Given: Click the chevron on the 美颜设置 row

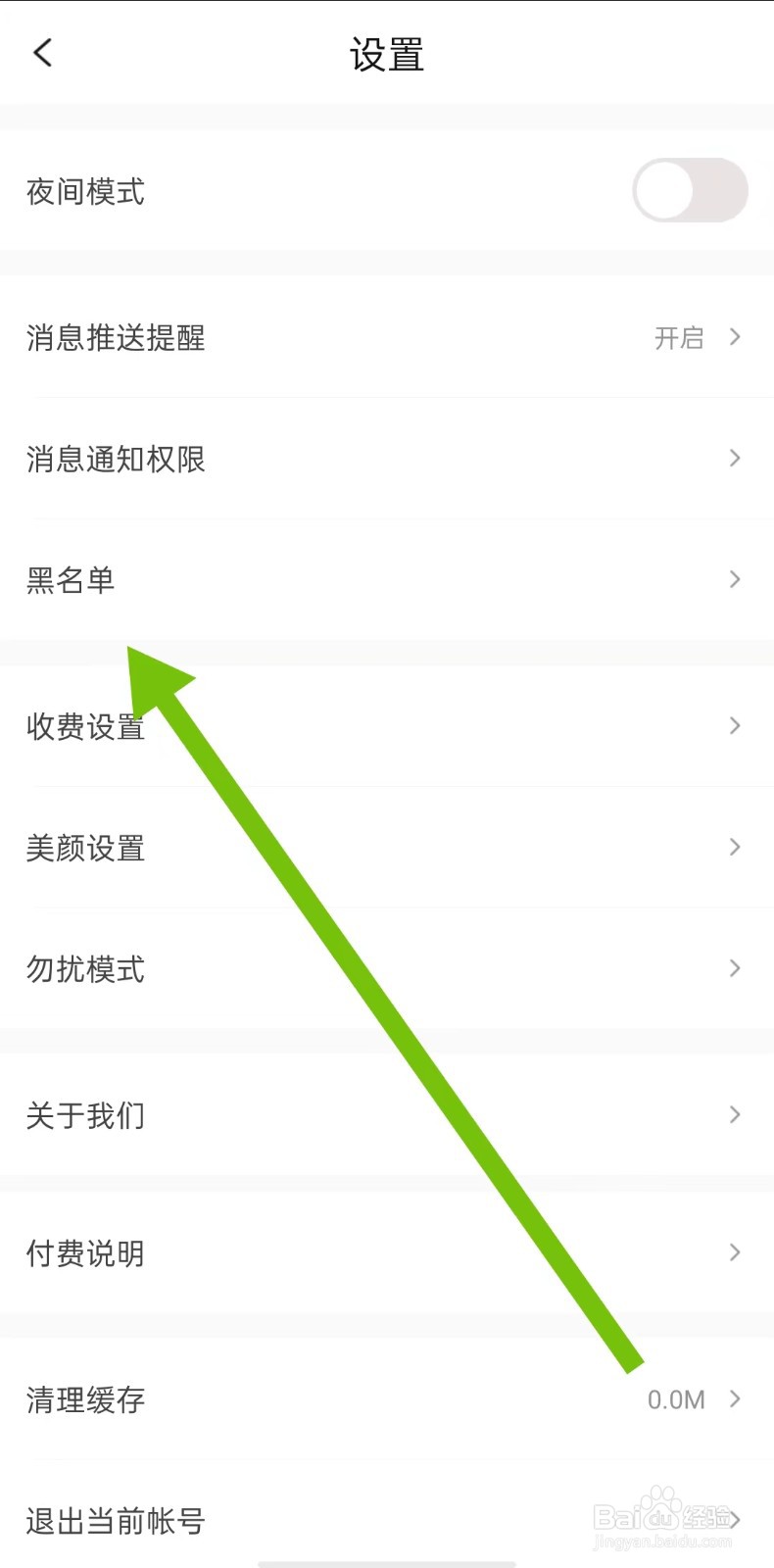Looking at the screenshot, I should tap(735, 847).
